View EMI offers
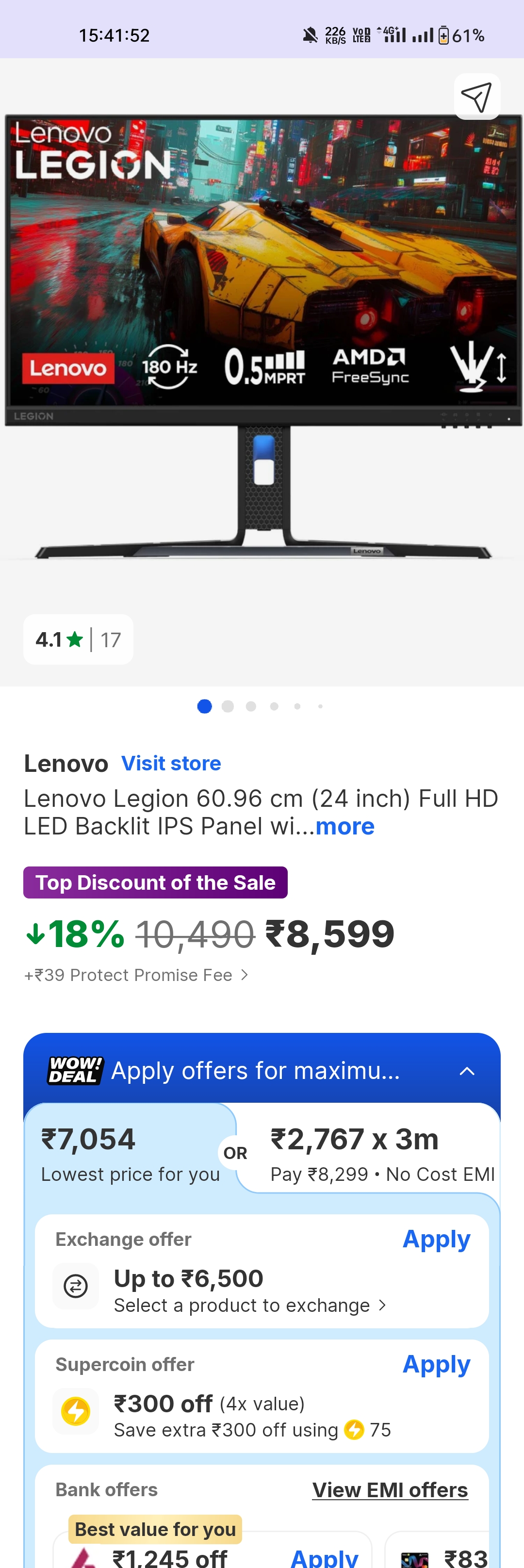This screenshot has height=1568, width=524. click(390, 1489)
